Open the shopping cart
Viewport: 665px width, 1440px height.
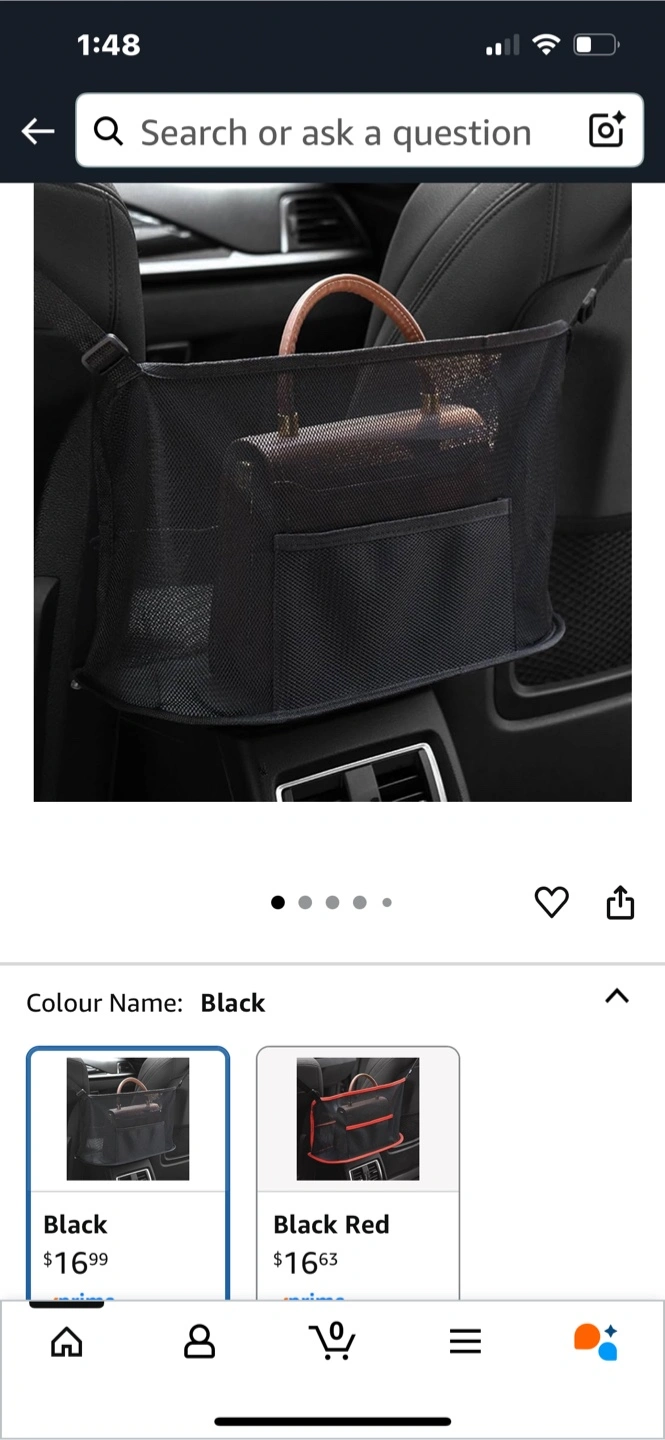[332, 1340]
